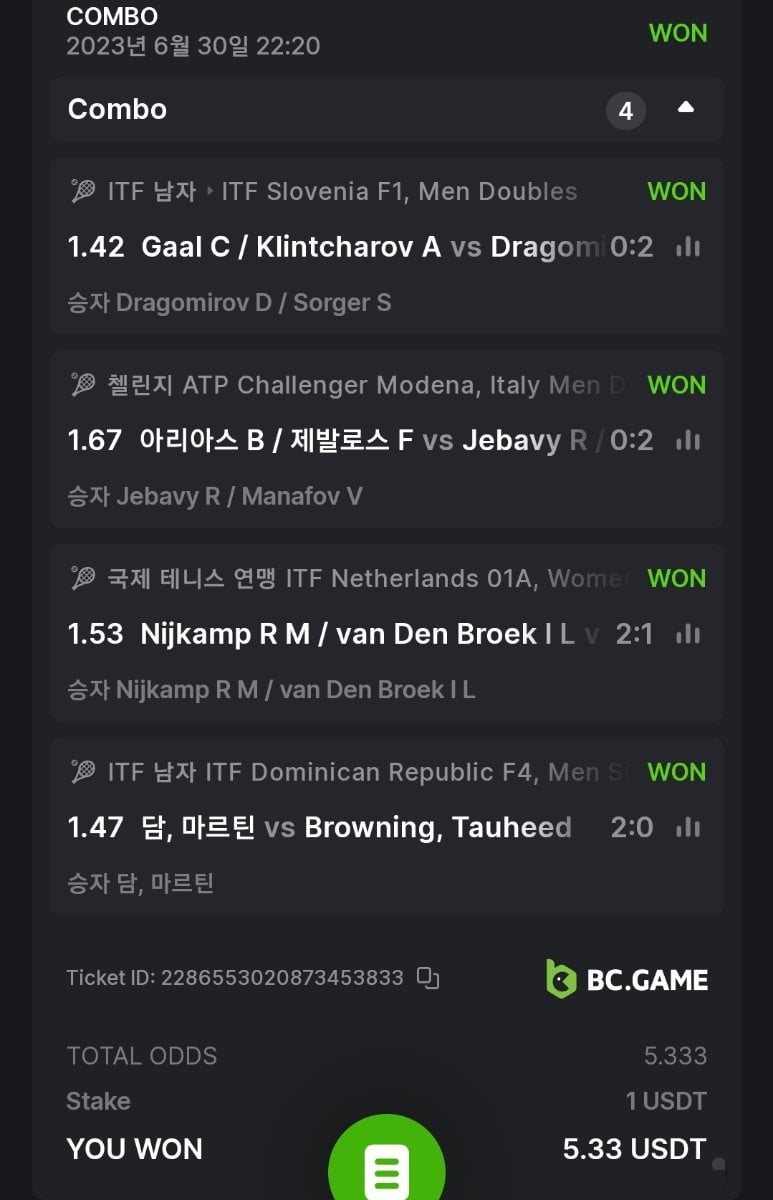Open stats for Jebavy R / Manafov V match

(688, 440)
